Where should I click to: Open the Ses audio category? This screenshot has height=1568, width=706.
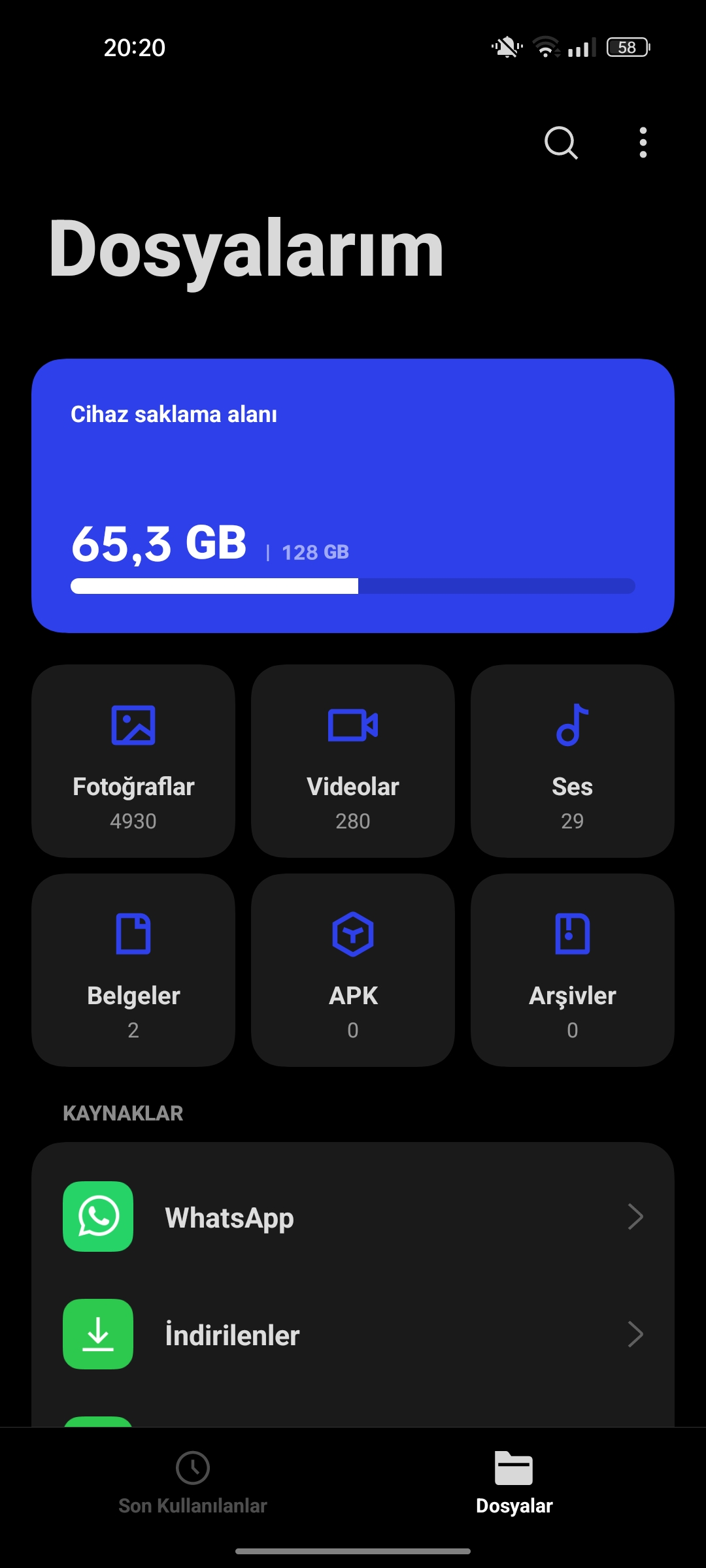[573, 761]
